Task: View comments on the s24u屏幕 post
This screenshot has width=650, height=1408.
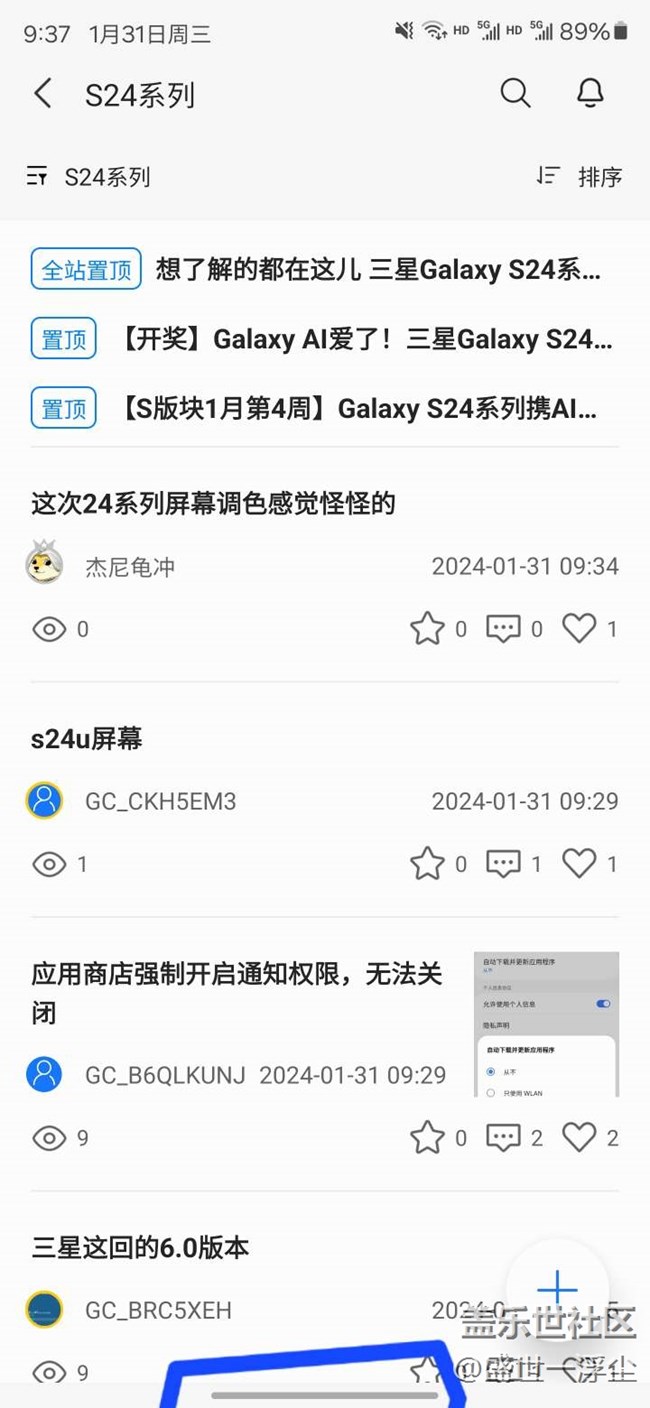Action: coord(503,864)
